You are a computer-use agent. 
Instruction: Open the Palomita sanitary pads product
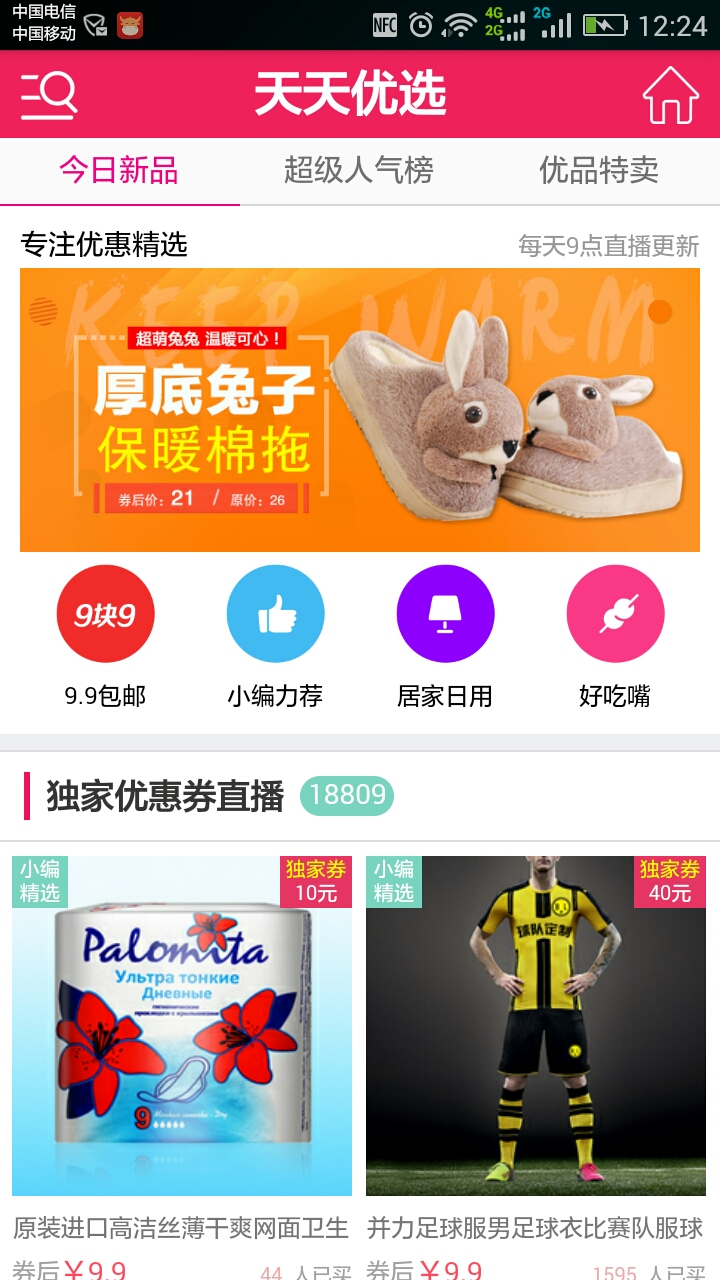point(182,1025)
